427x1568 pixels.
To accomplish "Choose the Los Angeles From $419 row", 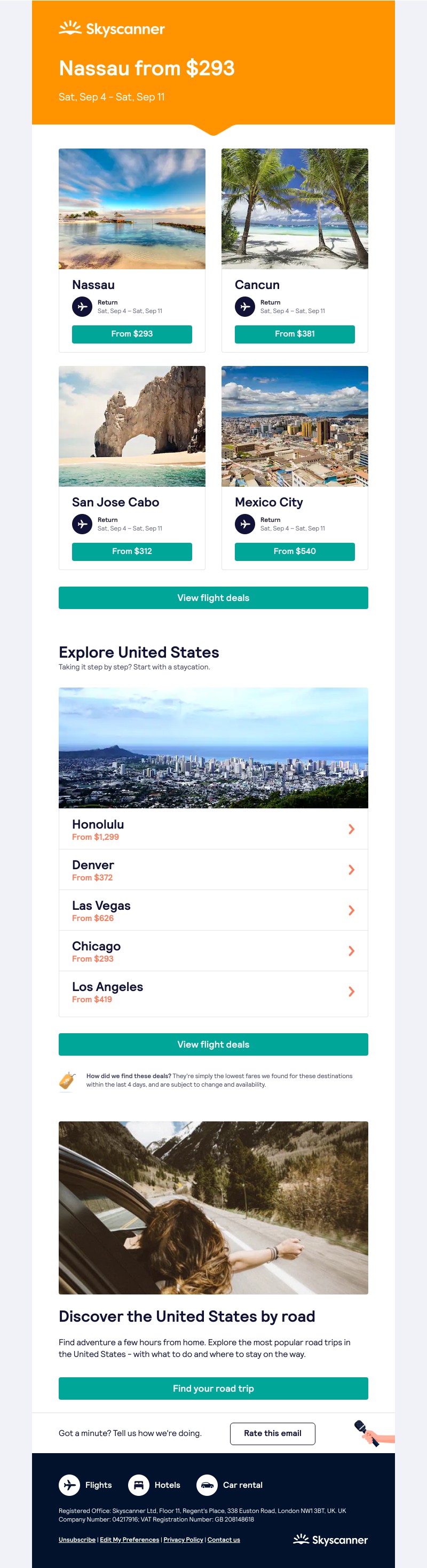I will [213, 992].
